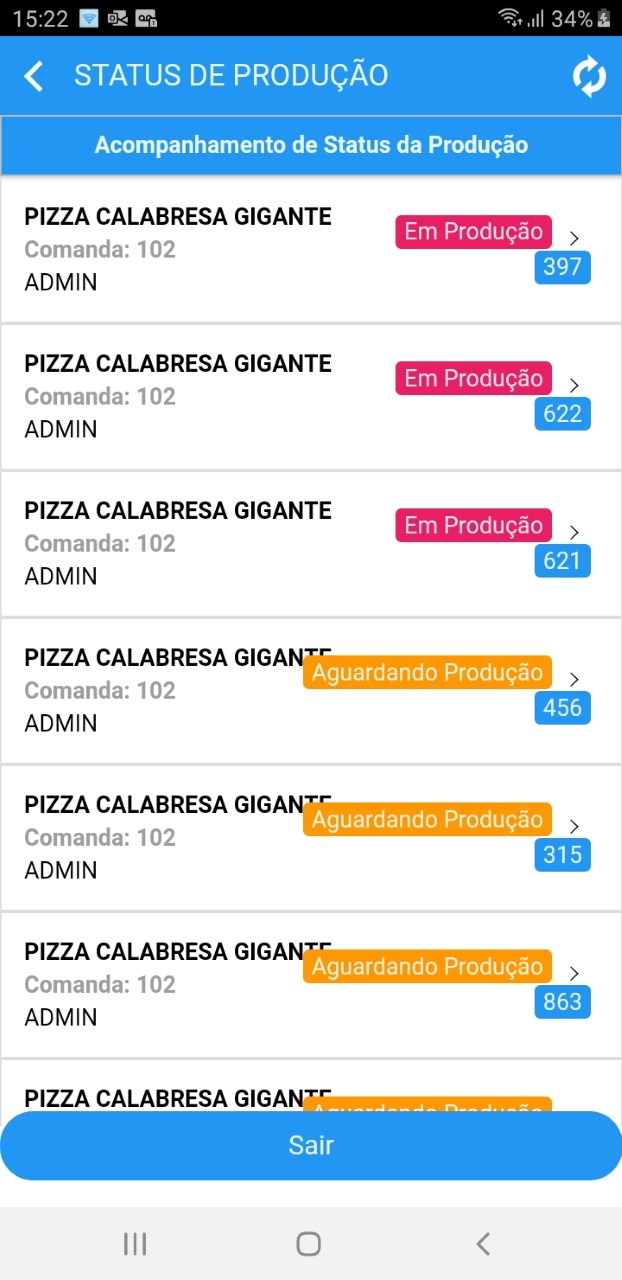Go back using the header arrow
Image resolution: width=622 pixels, height=1280 pixels.
(x=34, y=76)
